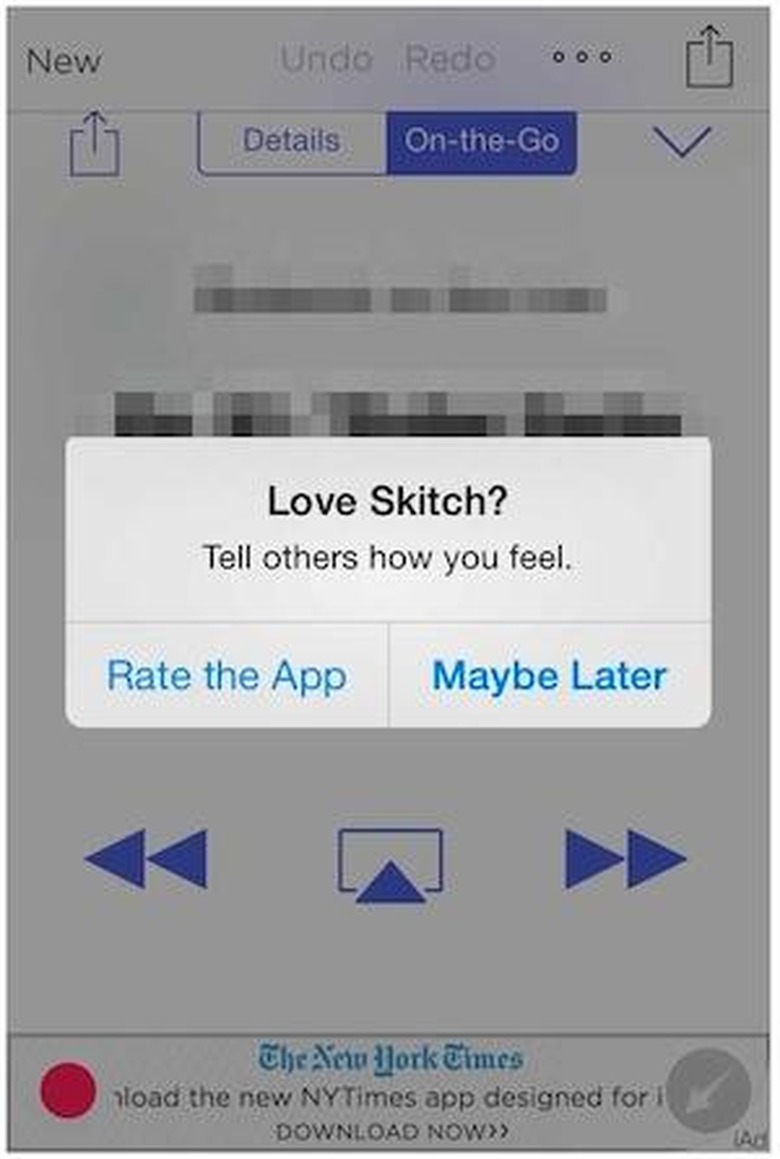Start a New Skitch document
Screen dimensions: 780x1159
64,61
